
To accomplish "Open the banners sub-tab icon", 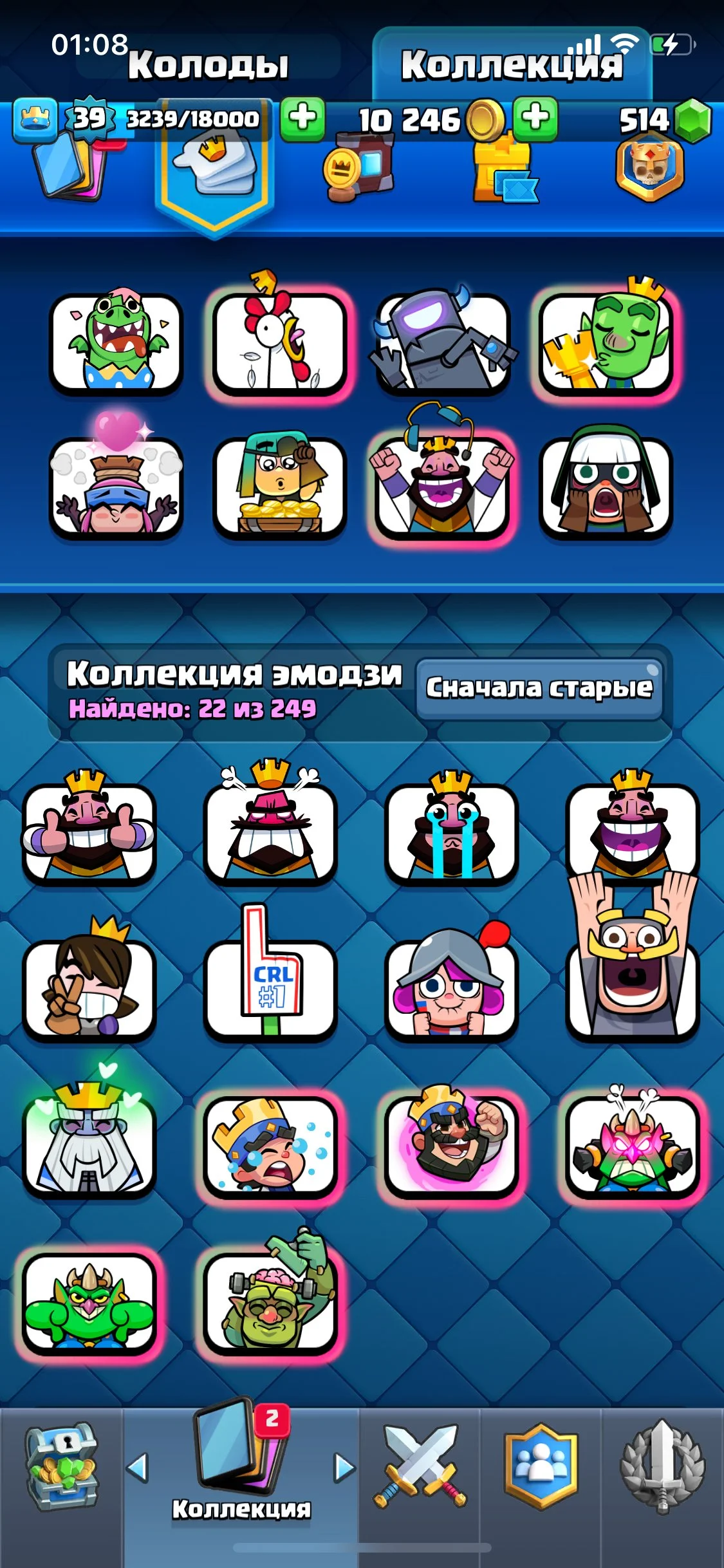I will pyautogui.click(x=357, y=169).
